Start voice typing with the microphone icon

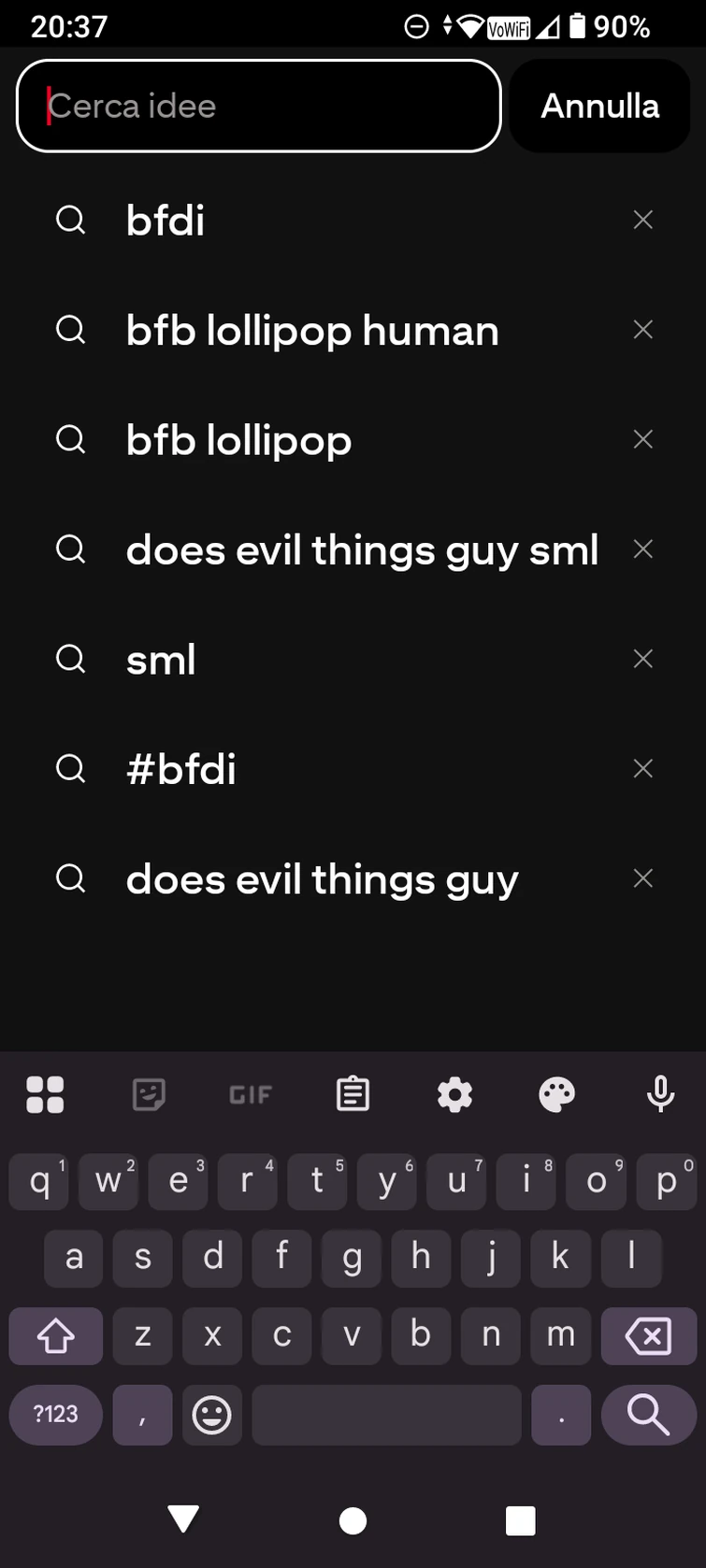point(660,1094)
